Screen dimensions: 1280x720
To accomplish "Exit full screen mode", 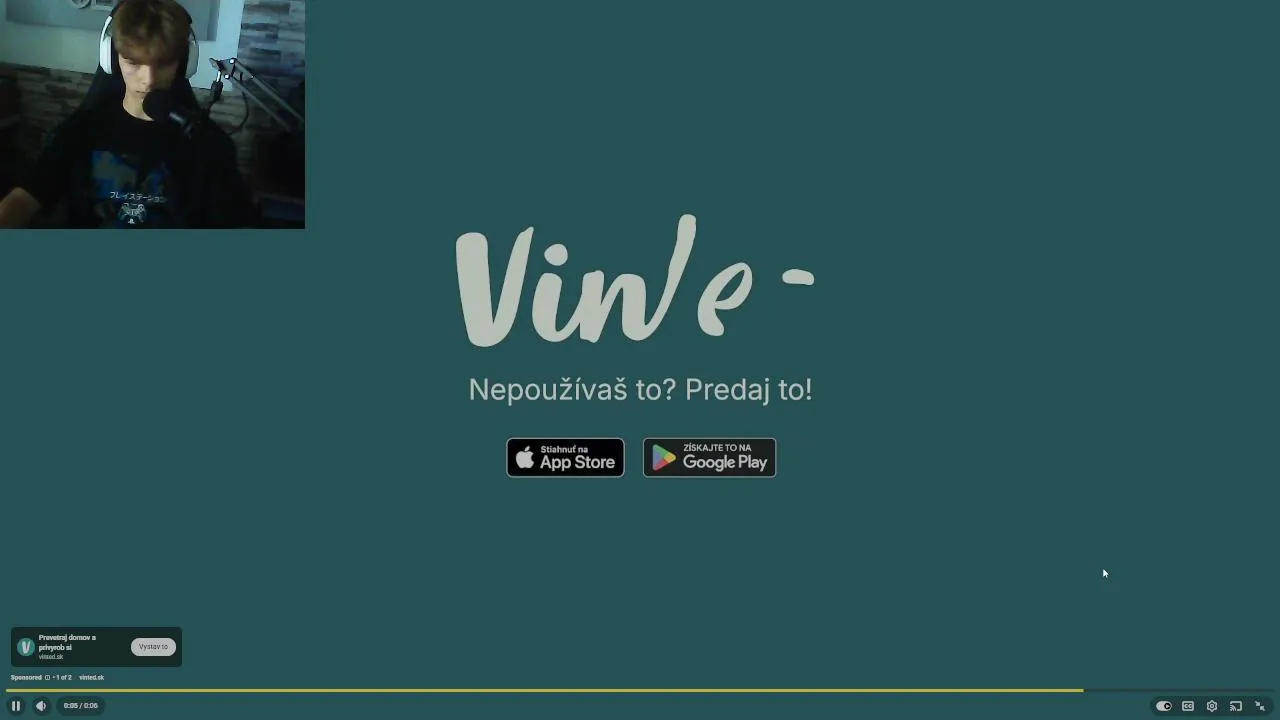I will (x=1260, y=706).
